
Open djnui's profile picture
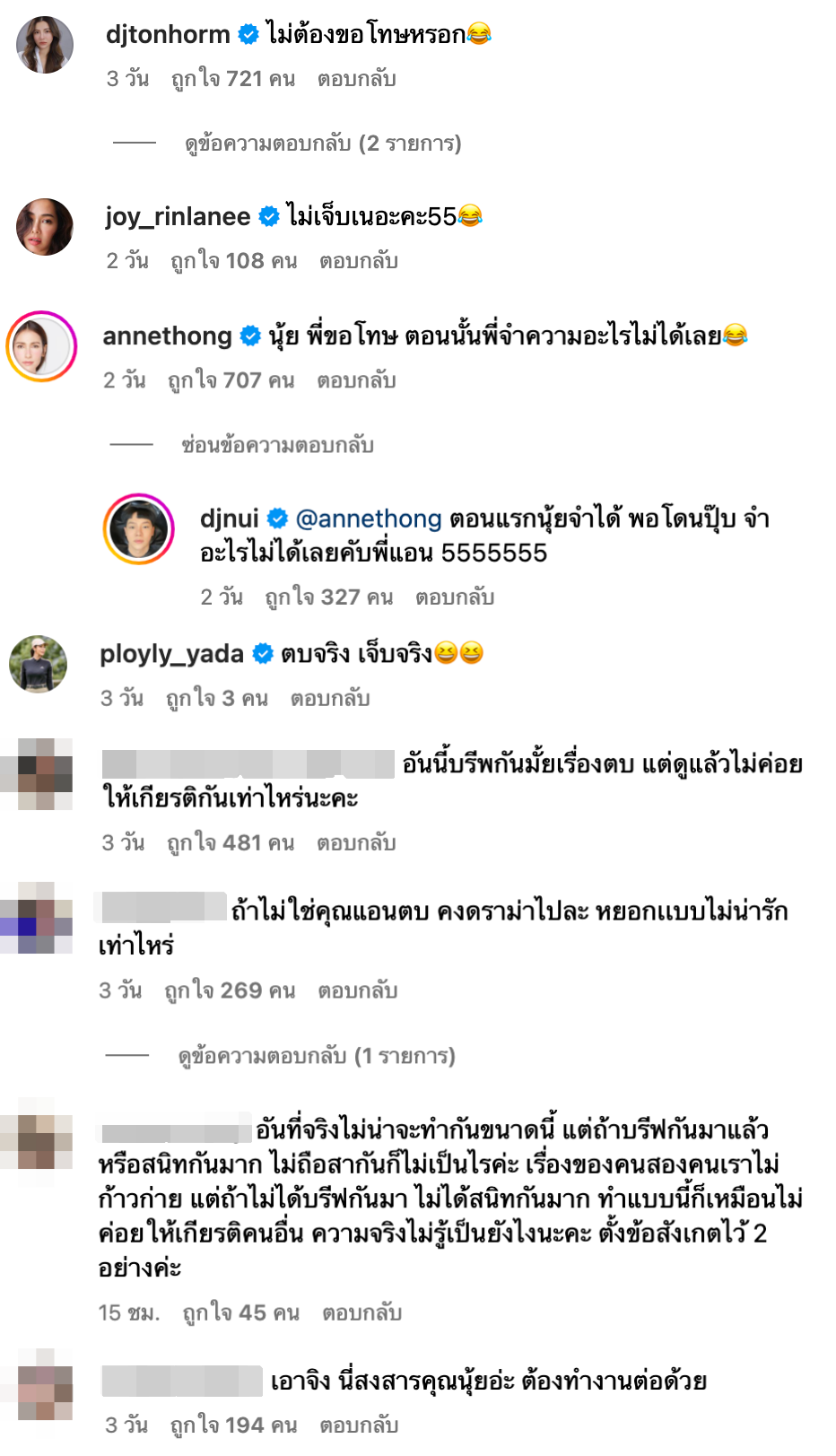[x=139, y=529]
